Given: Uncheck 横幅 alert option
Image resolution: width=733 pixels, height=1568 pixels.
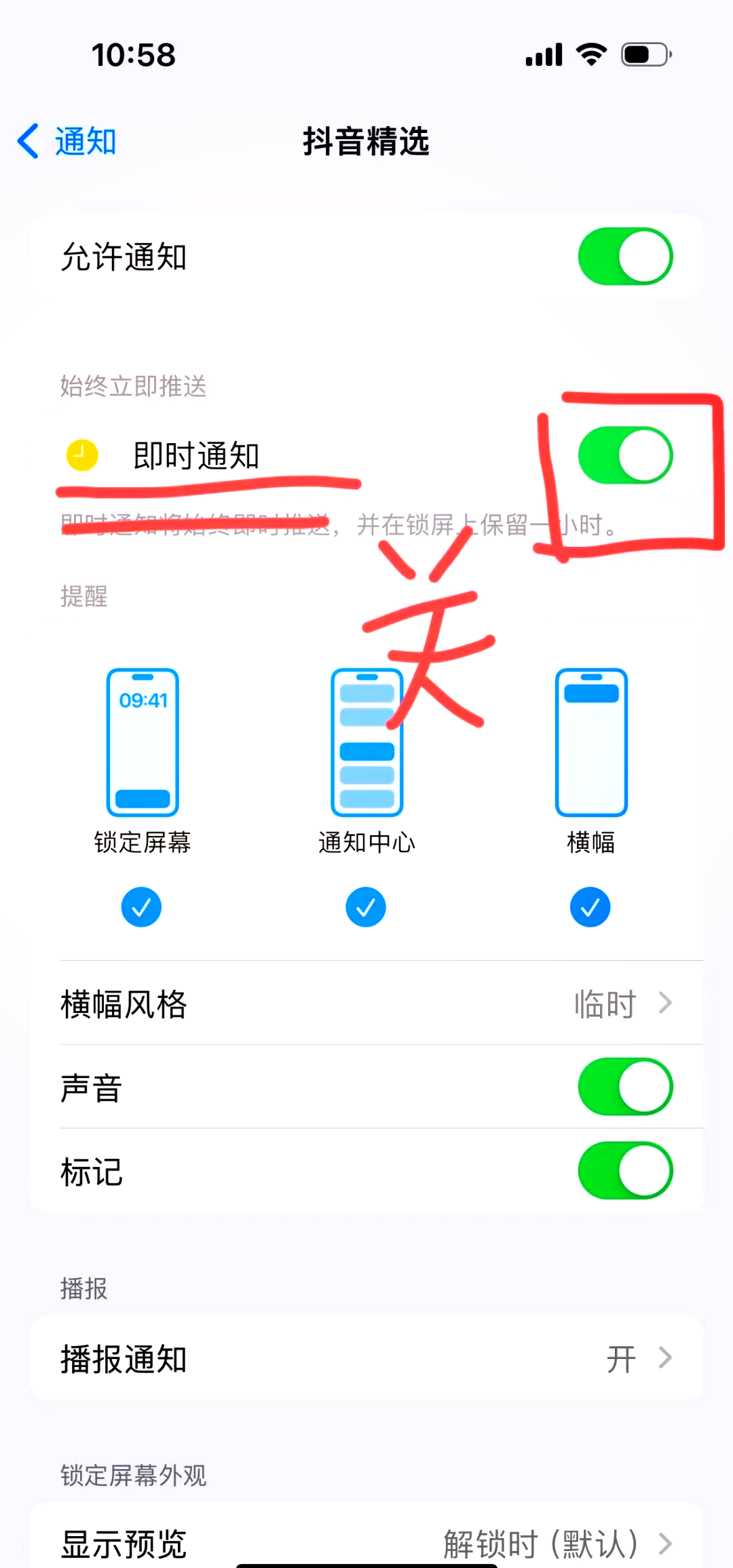Looking at the screenshot, I should (x=590, y=906).
